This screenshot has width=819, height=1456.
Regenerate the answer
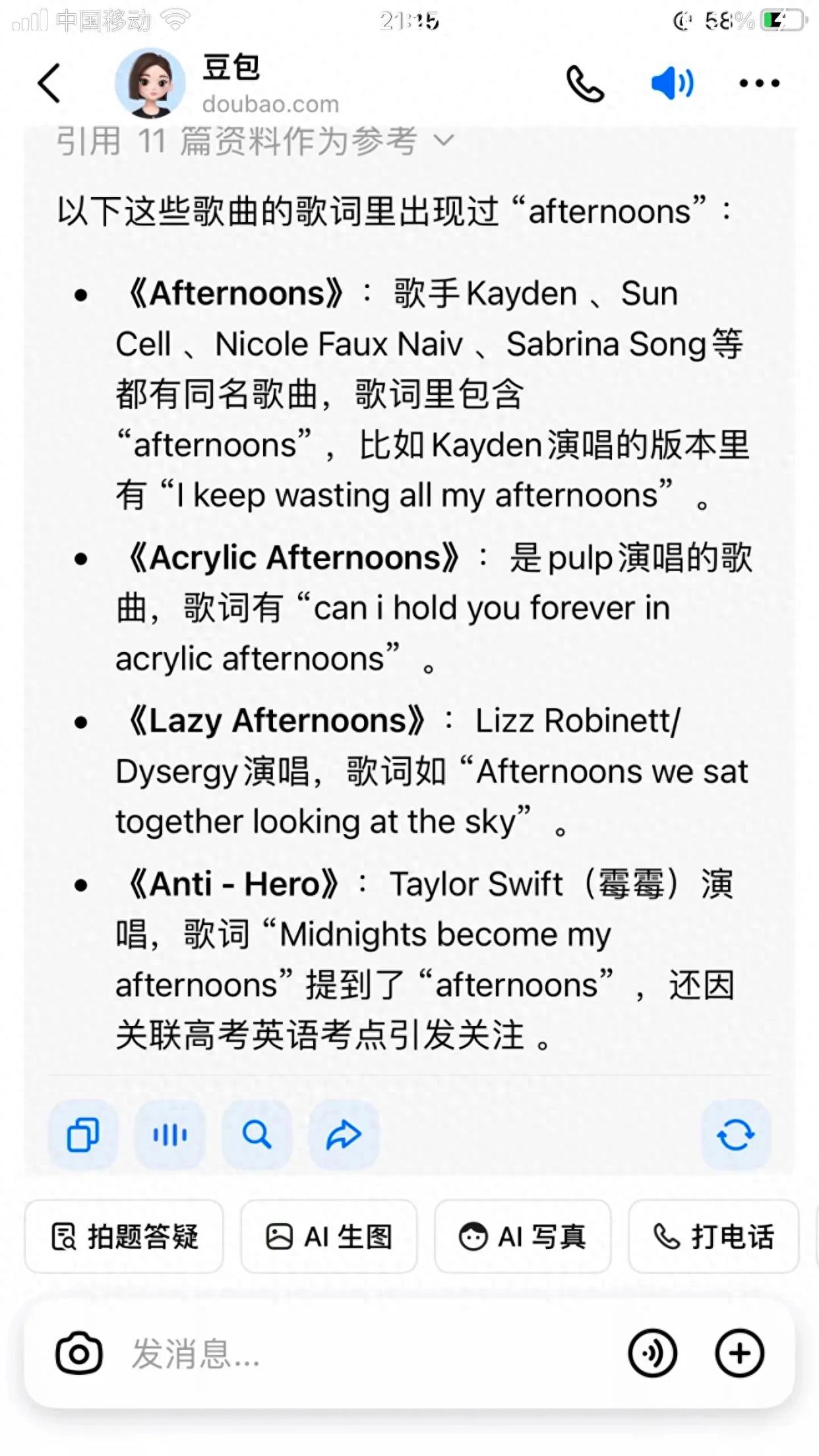[x=735, y=1135]
